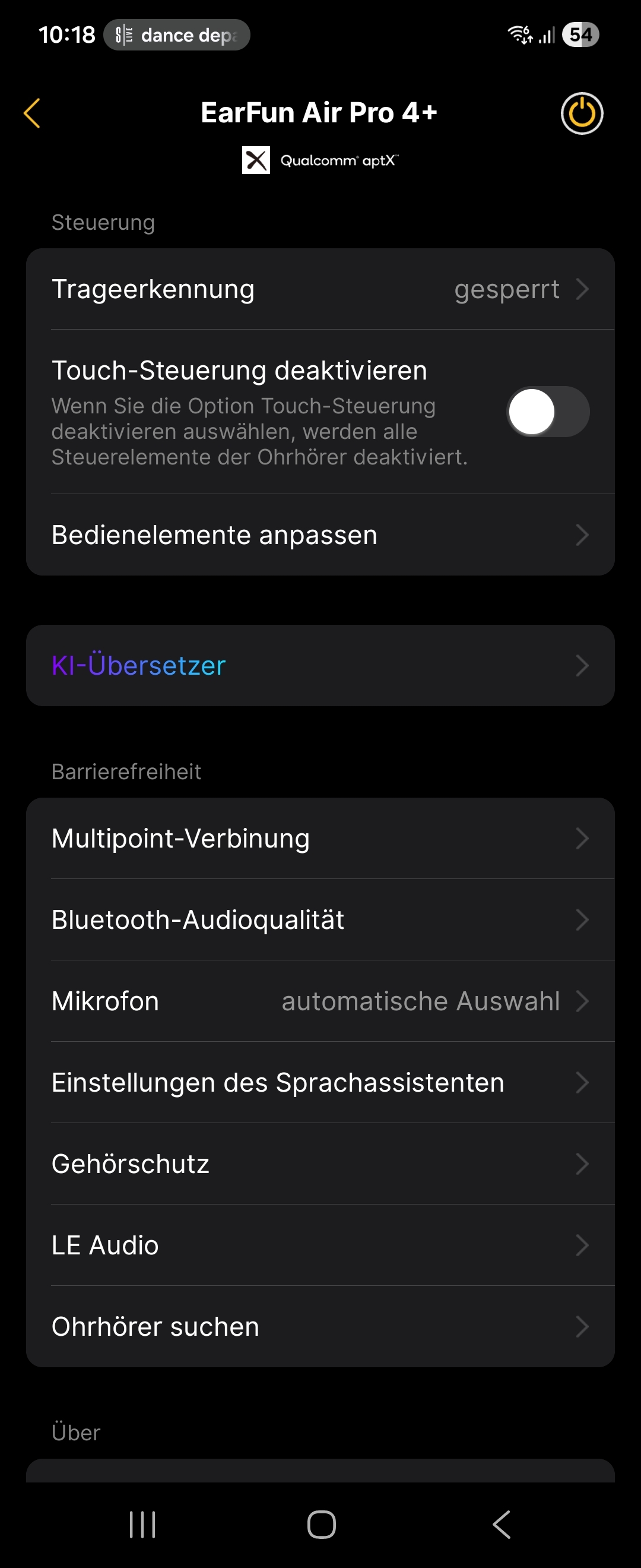641x1568 pixels.
Task: Tap the power icon beside the title
Action: click(582, 113)
